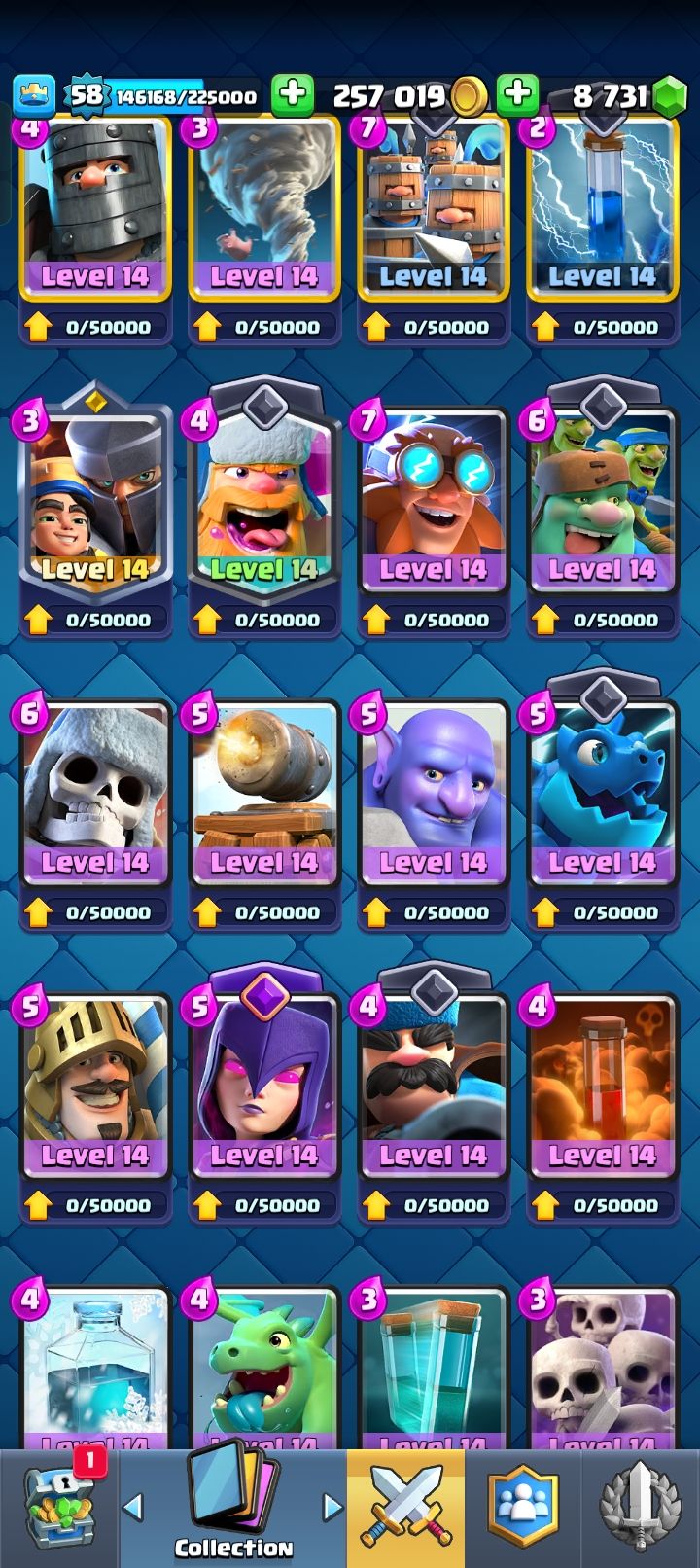Open the Shop tab with notification
The width and height of the screenshot is (700, 1568).
pyautogui.click(x=60, y=1510)
